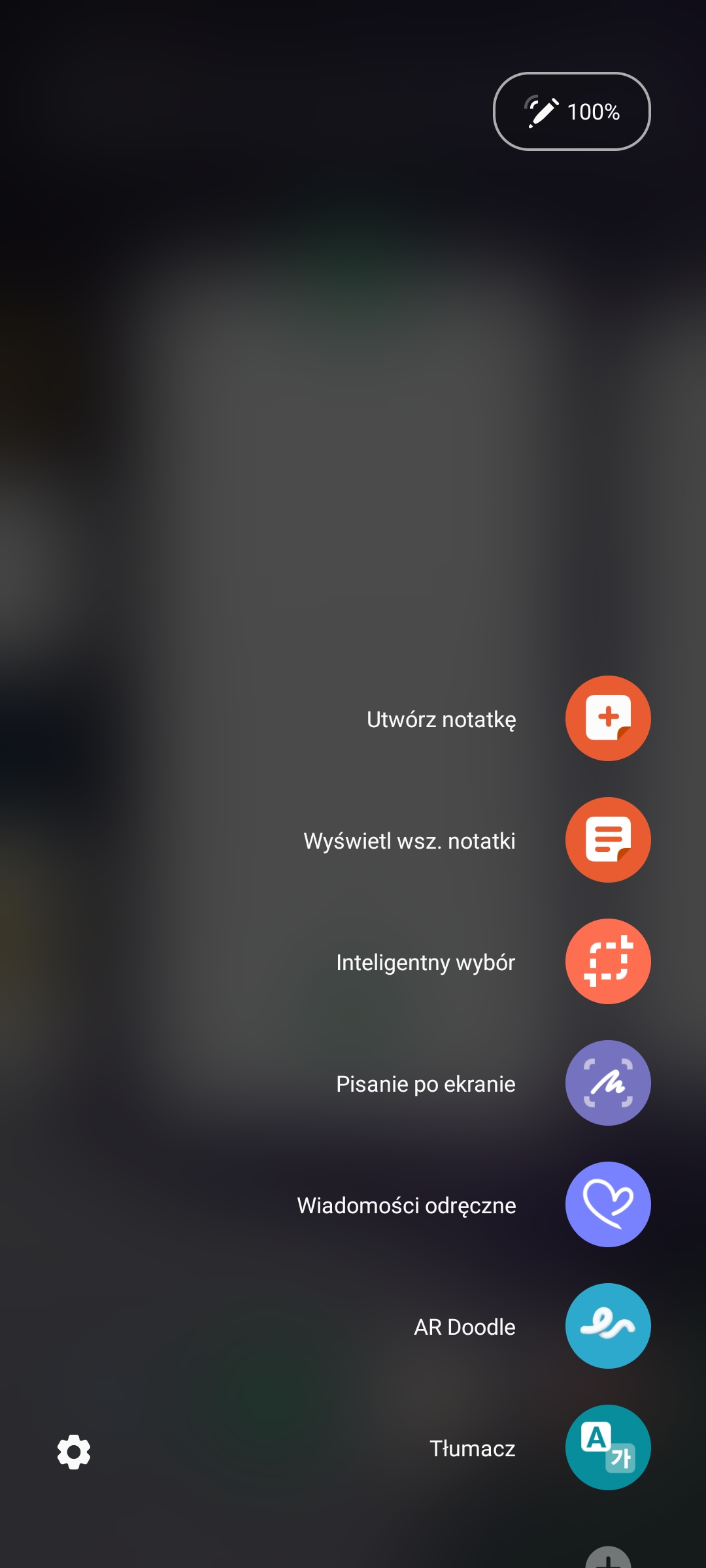Open the S Pen battery indicator
This screenshot has width=706, height=1568.
coord(571,112)
